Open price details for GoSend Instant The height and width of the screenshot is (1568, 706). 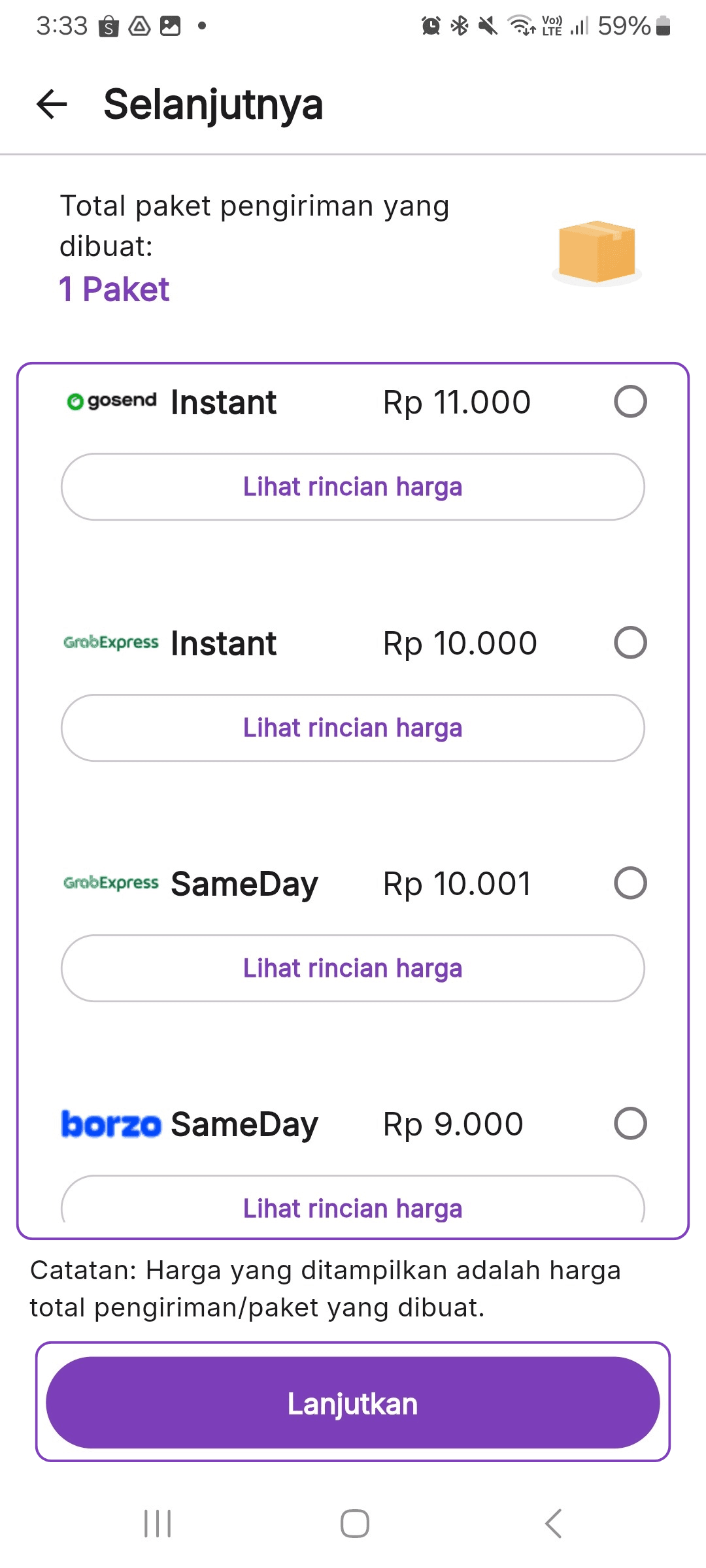[x=353, y=487]
